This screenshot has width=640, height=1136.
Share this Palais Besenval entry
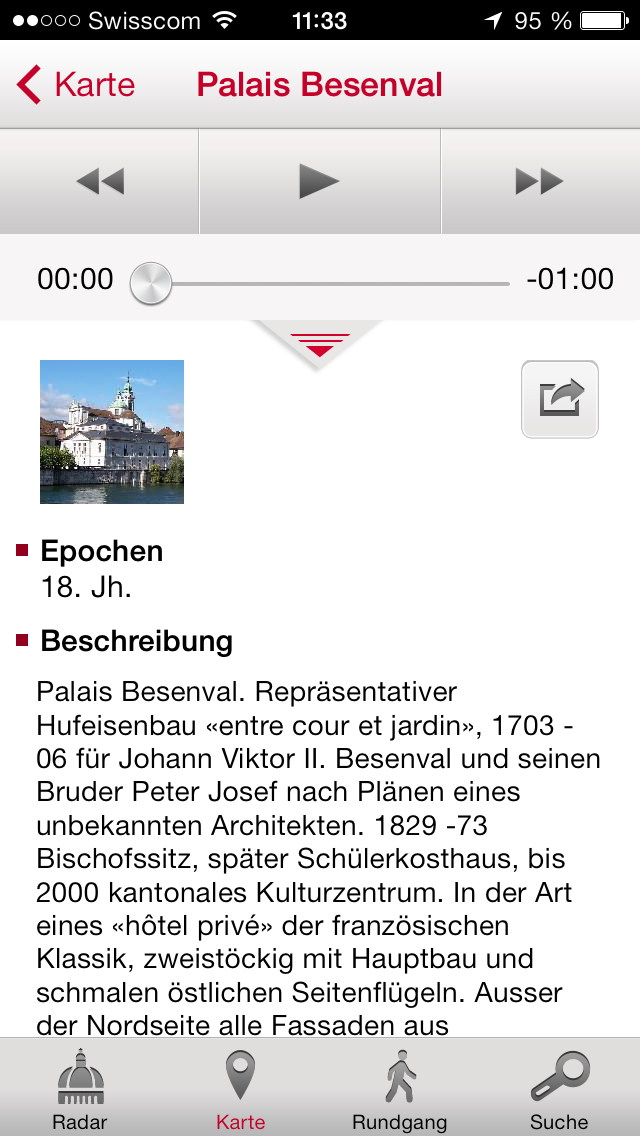click(560, 399)
